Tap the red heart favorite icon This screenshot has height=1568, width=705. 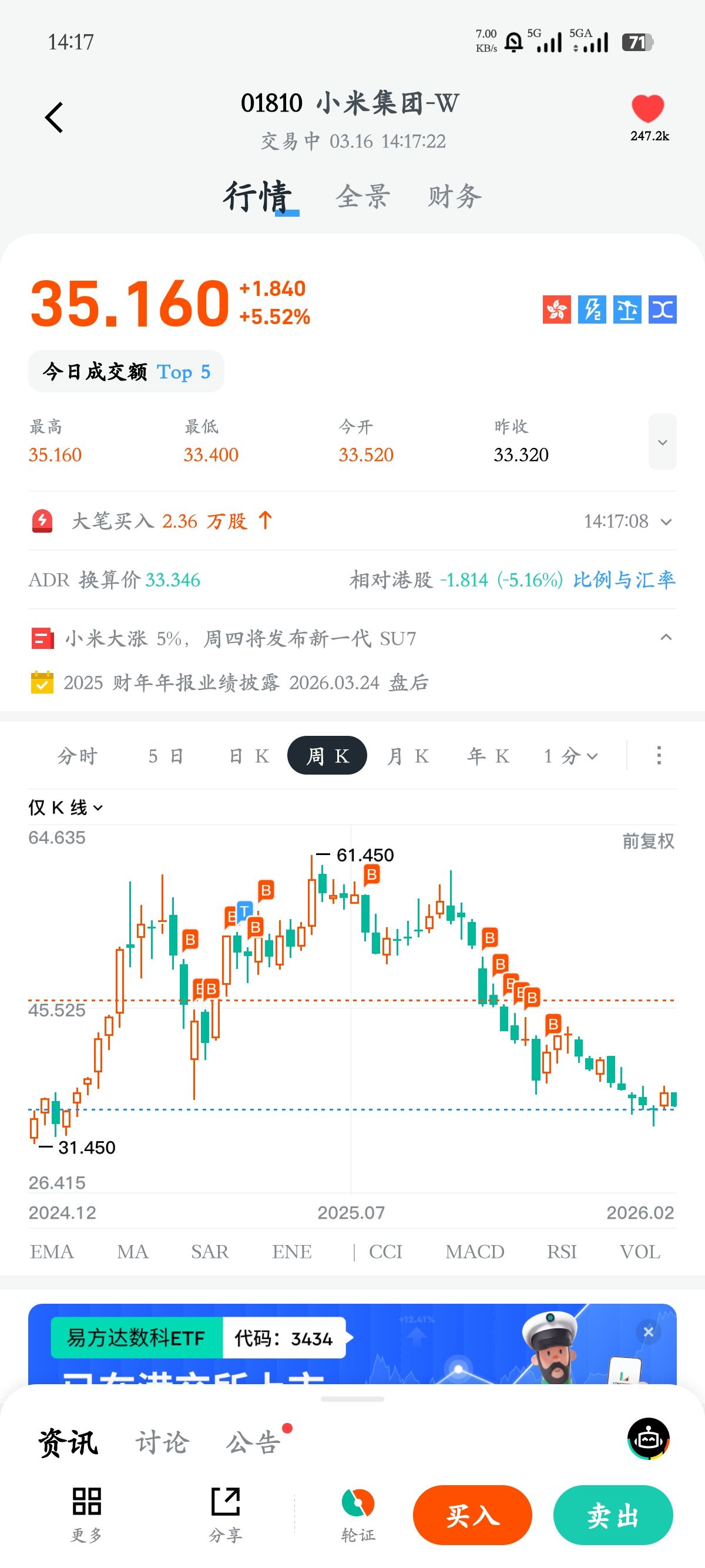pyautogui.click(x=648, y=110)
